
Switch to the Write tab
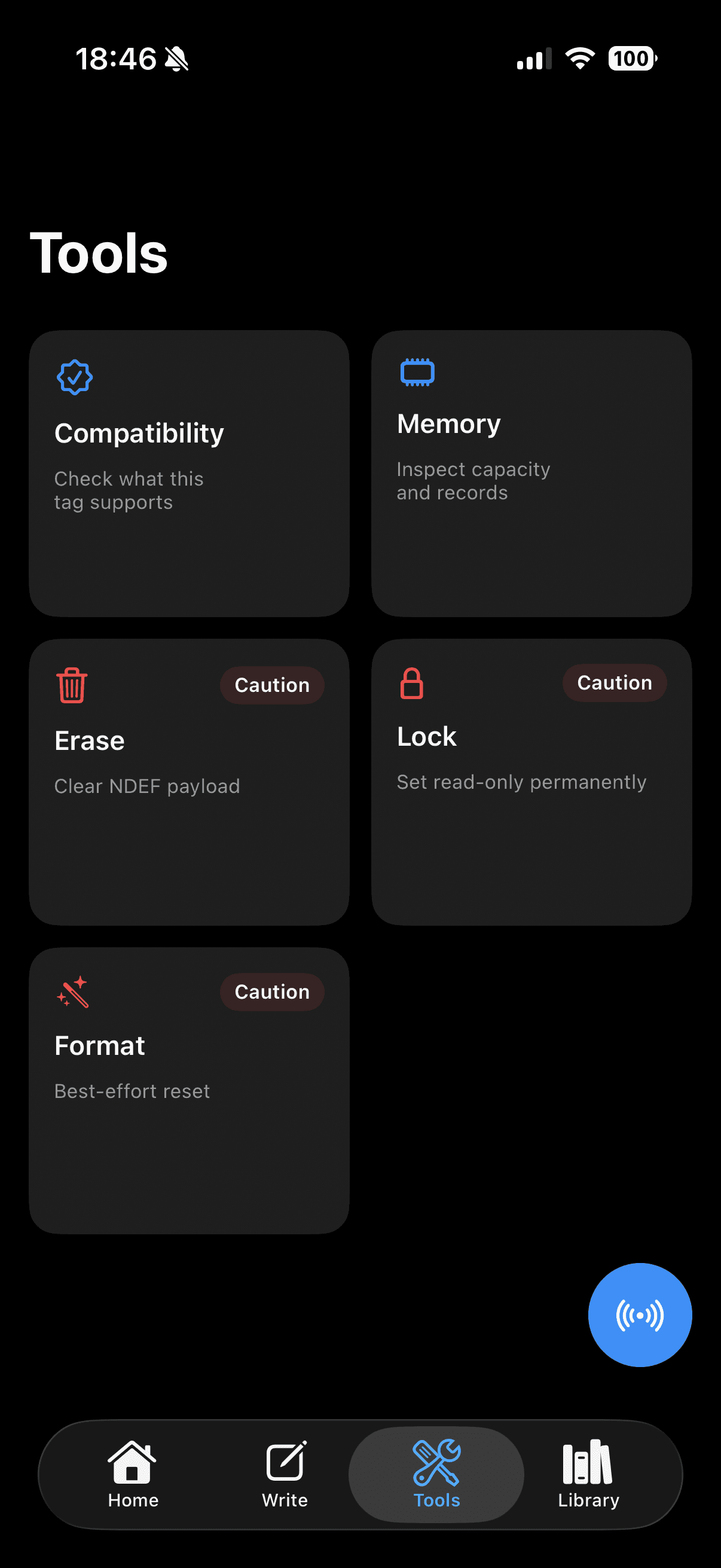tap(284, 1476)
